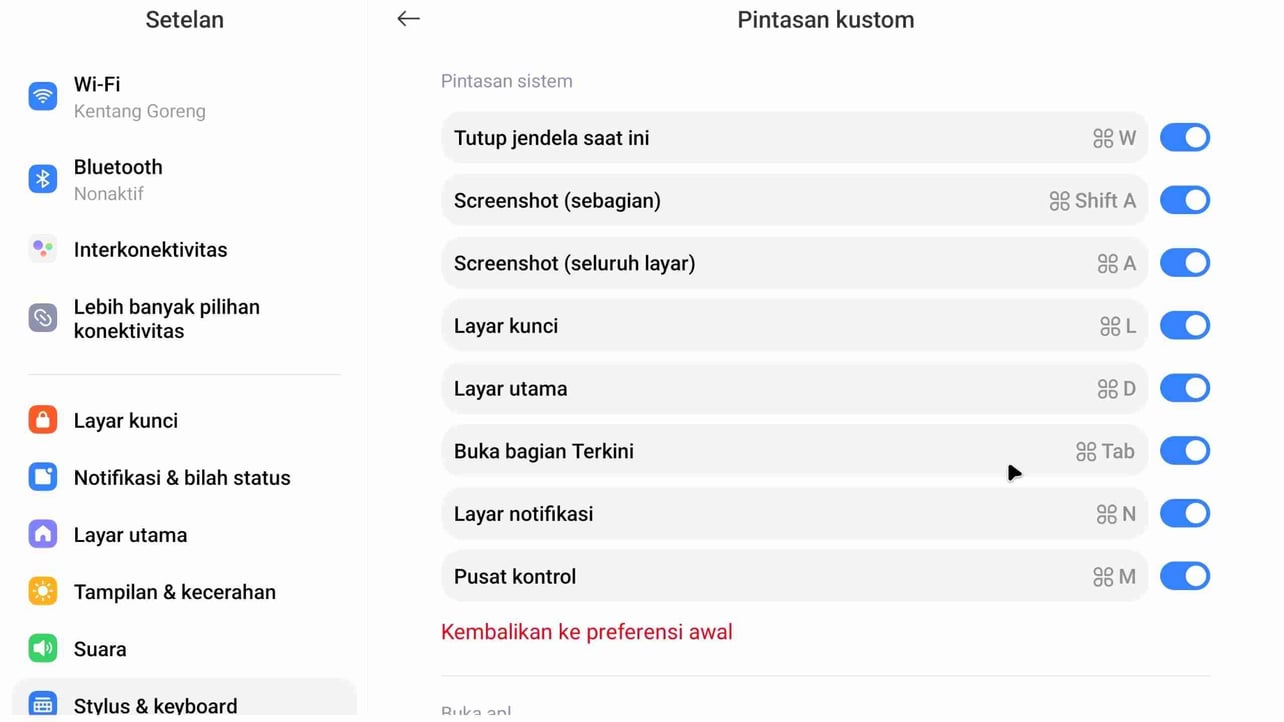
Task: Open Suara settings
Action: tap(100, 649)
